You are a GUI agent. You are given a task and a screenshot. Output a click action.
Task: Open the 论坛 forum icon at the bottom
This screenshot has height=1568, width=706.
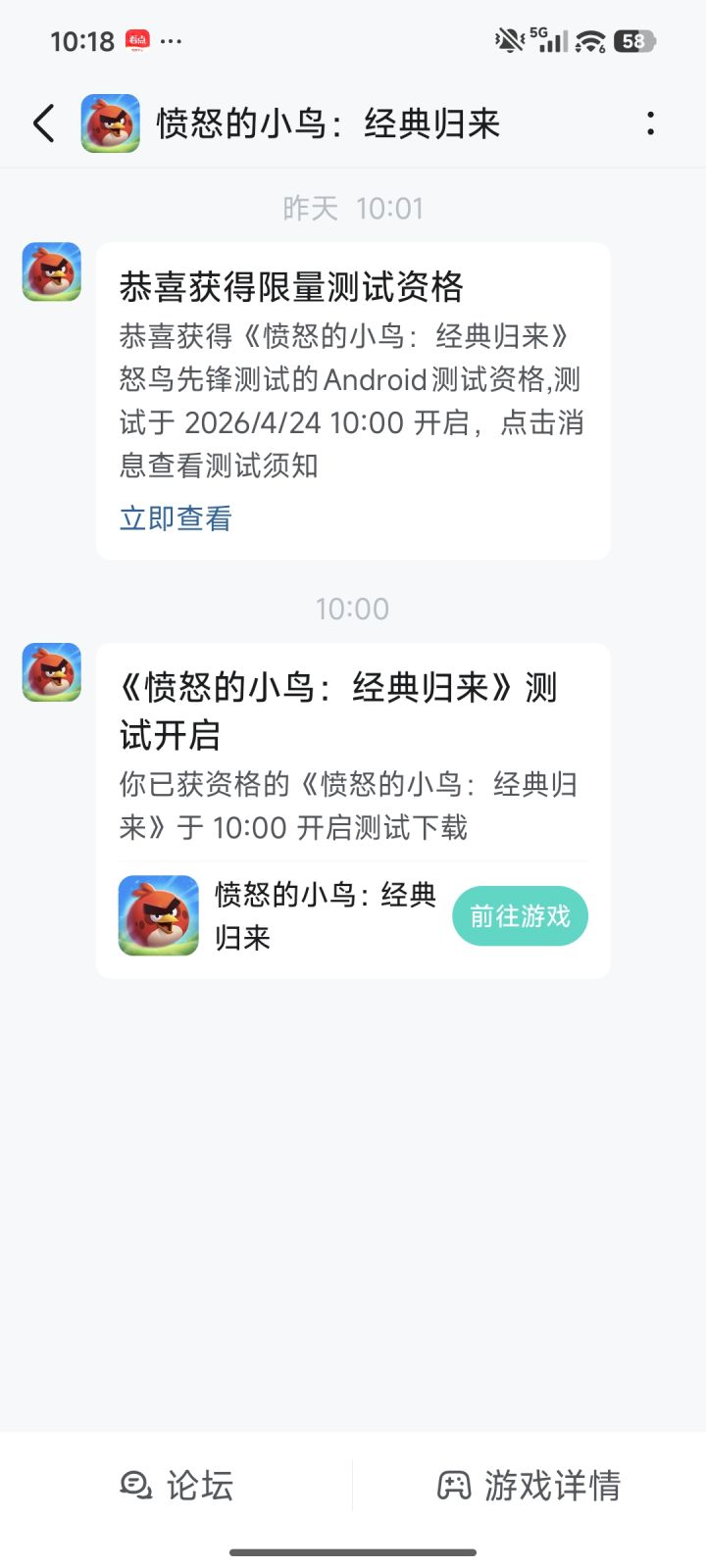click(x=135, y=1486)
